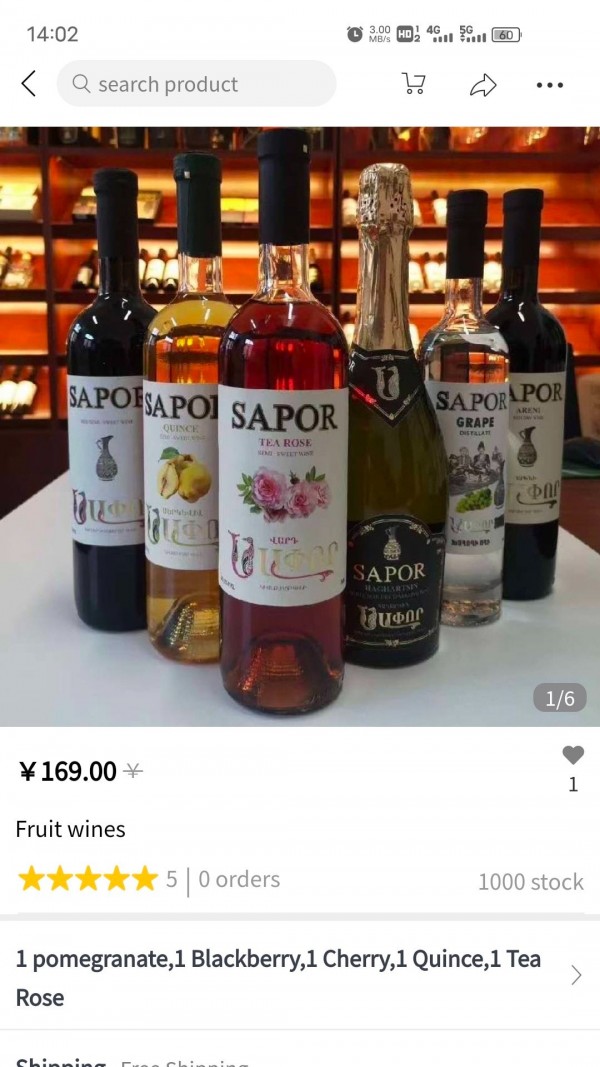
Task: Like this product with the heart
Action: [572, 756]
